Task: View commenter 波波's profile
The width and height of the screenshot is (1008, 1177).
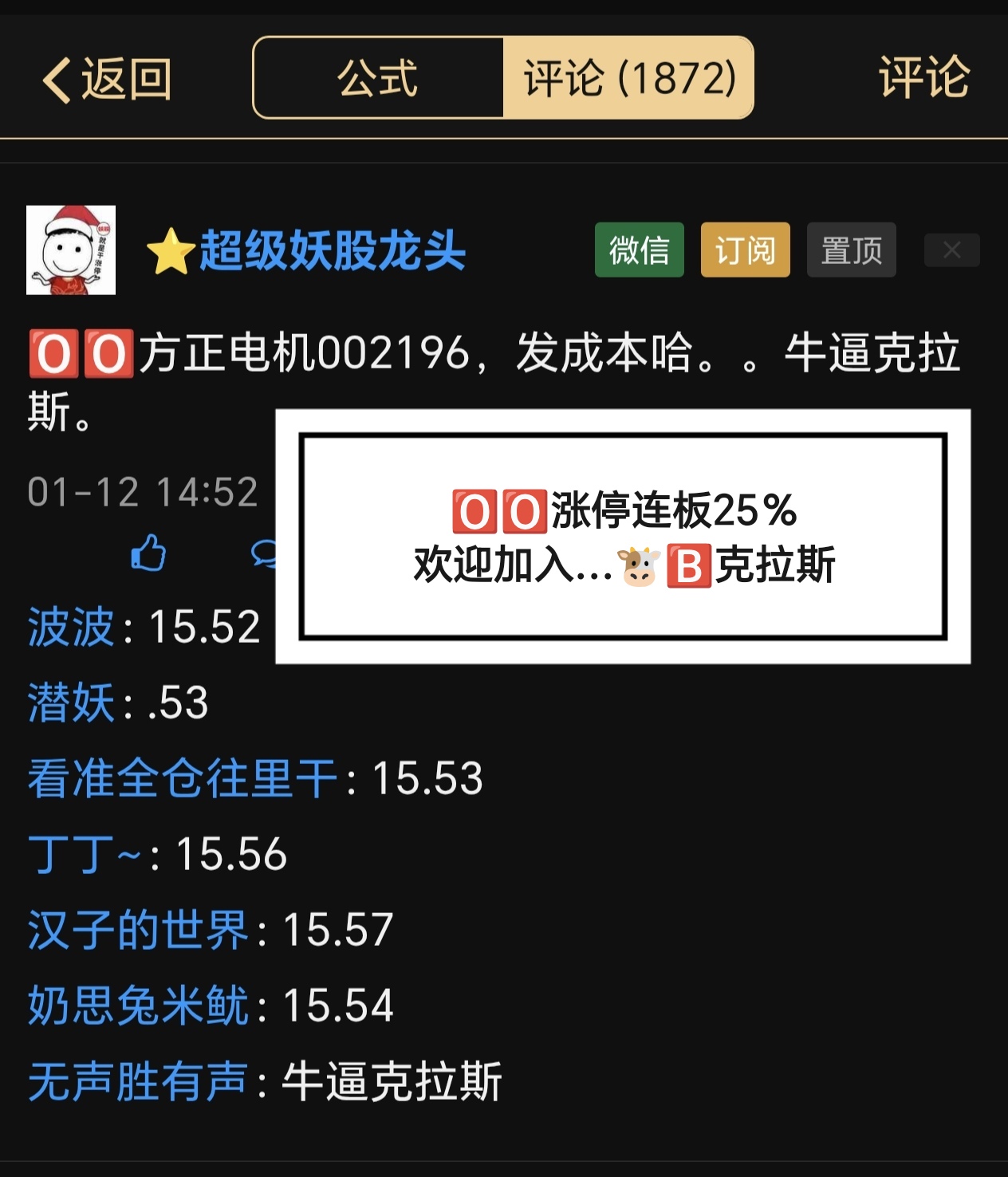Action: click(71, 627)
